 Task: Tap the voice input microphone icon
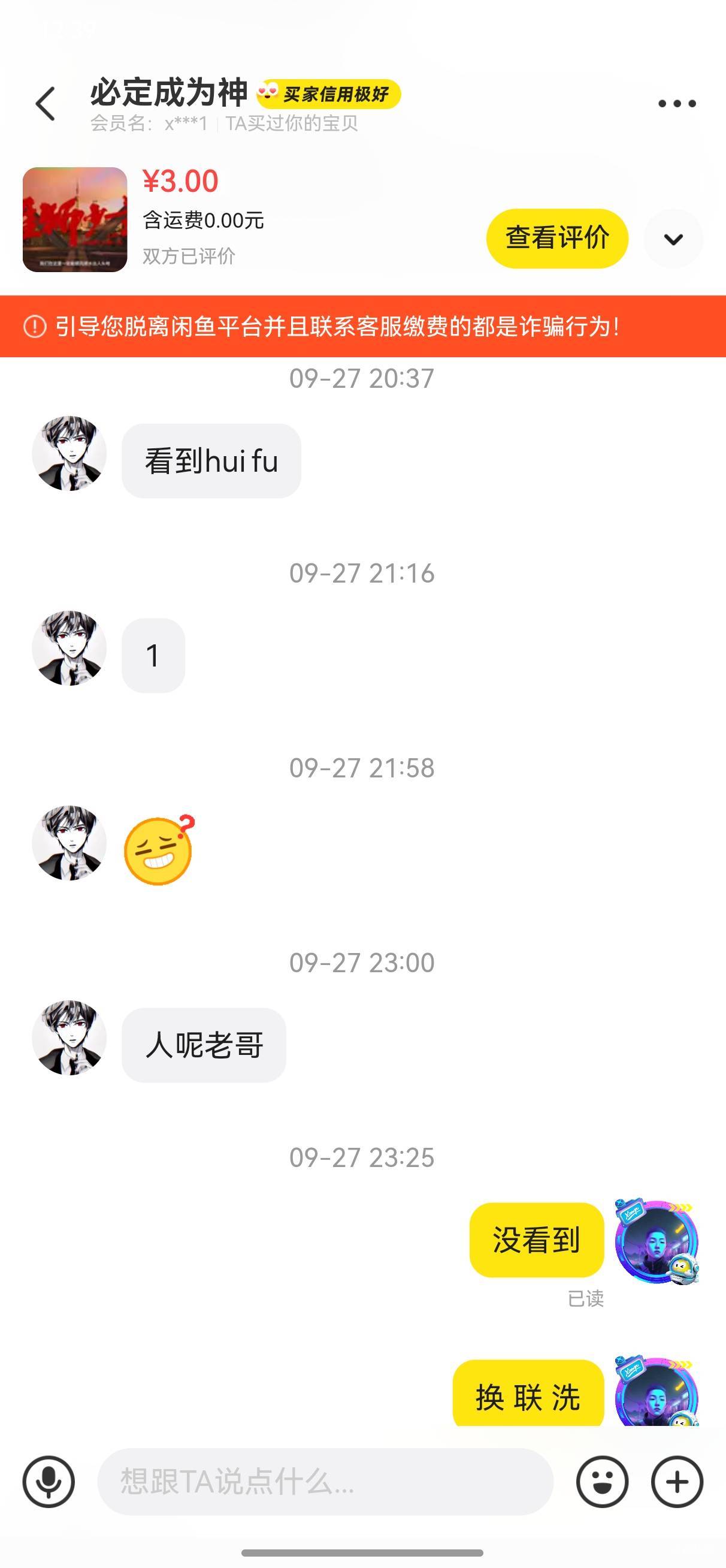click(x=49, y=1482)
